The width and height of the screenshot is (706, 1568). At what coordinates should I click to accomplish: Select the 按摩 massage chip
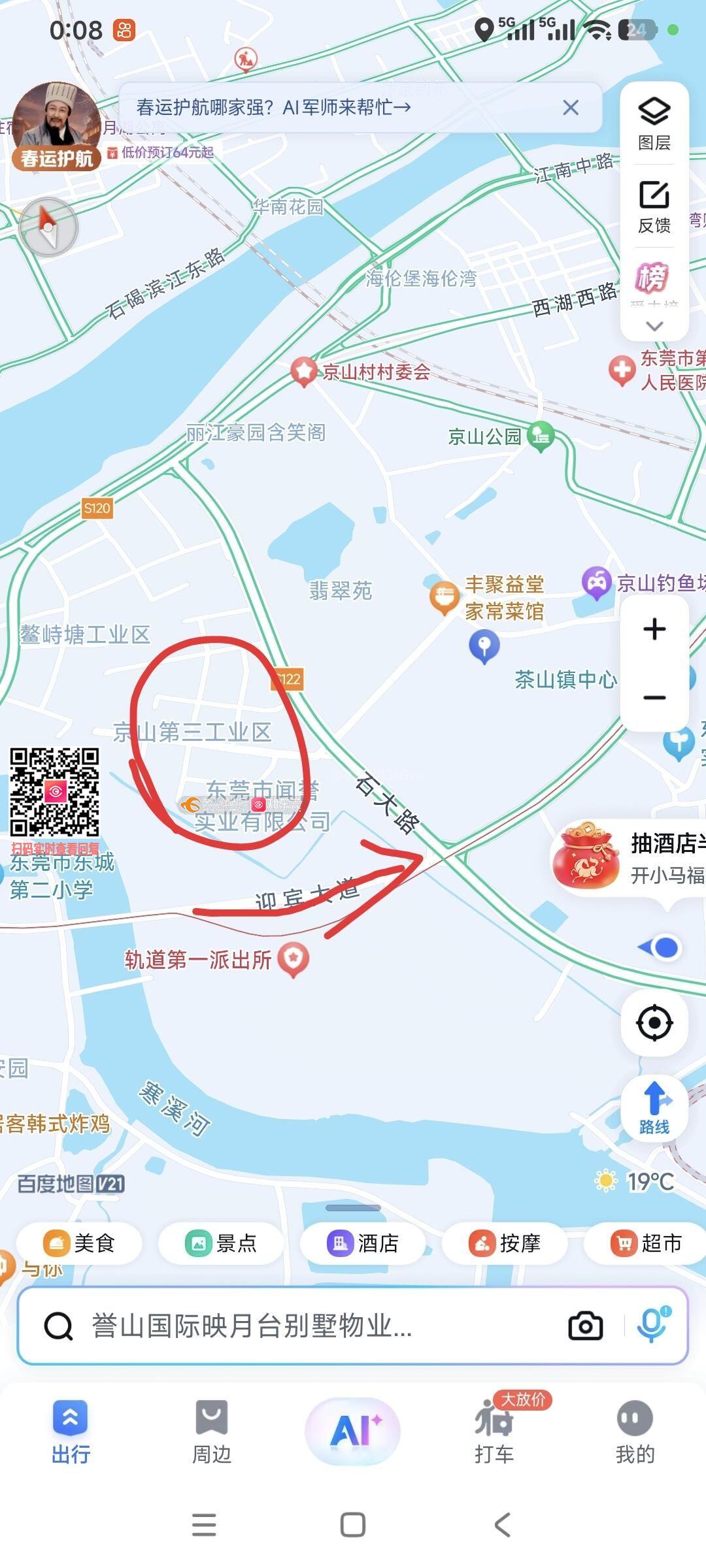(x=505, y=1243)
